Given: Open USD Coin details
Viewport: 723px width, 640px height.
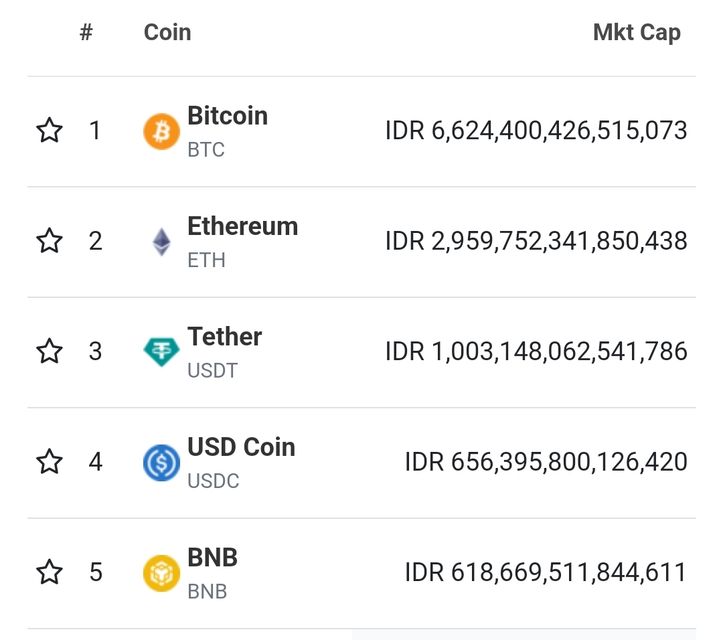Looking at the screenshot, I should pyautogui.click(x=241, y=447).
